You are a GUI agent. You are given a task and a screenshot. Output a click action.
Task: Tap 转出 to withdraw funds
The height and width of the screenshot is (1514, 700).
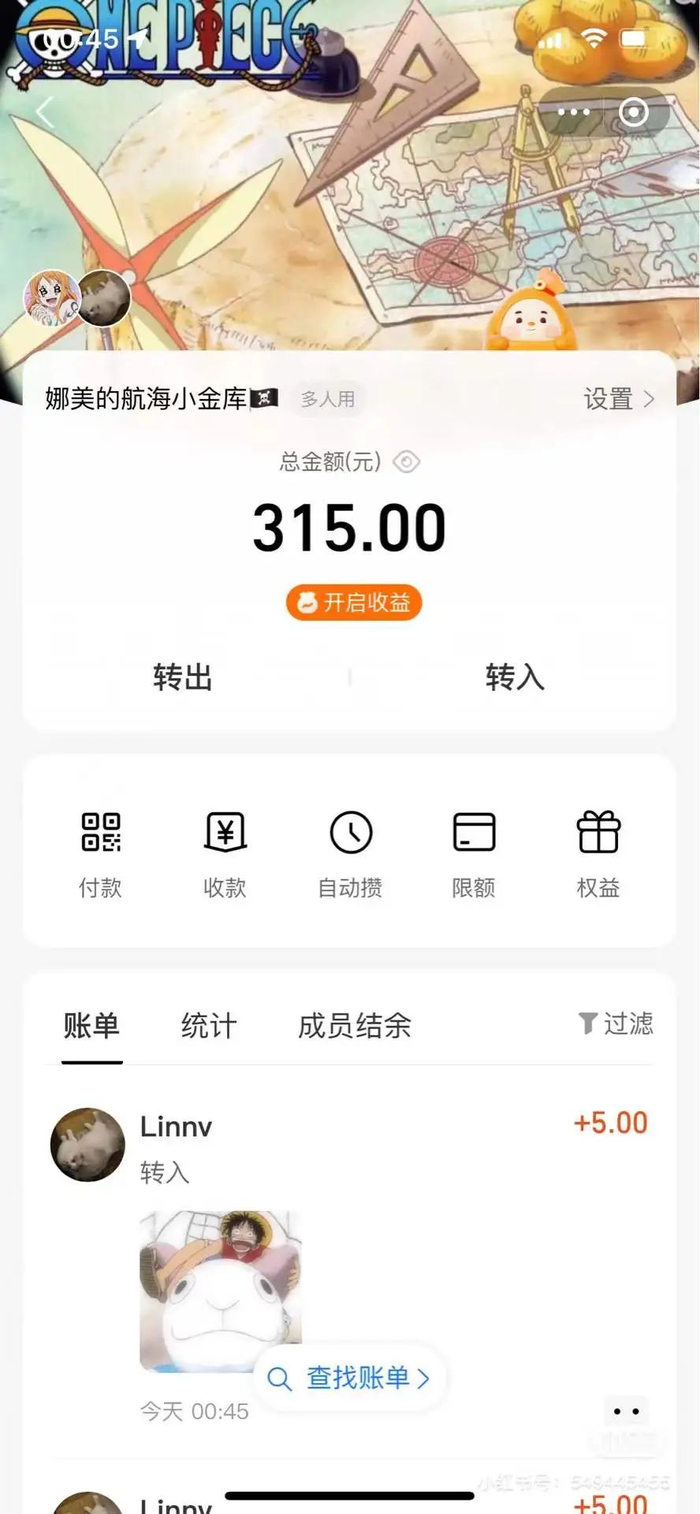(x=183, y=677)
